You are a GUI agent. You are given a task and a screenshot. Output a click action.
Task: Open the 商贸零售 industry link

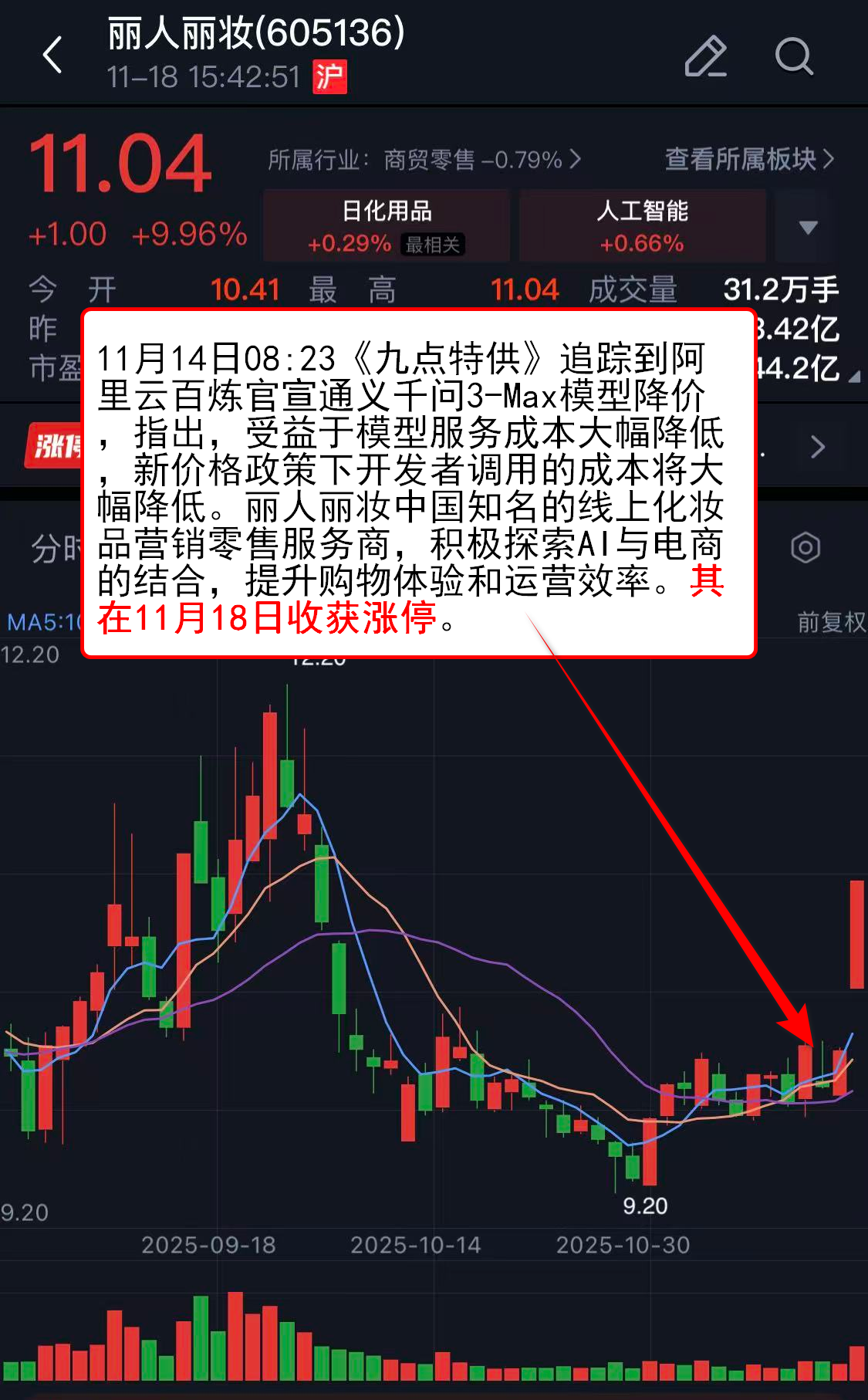tap(424, 160)
